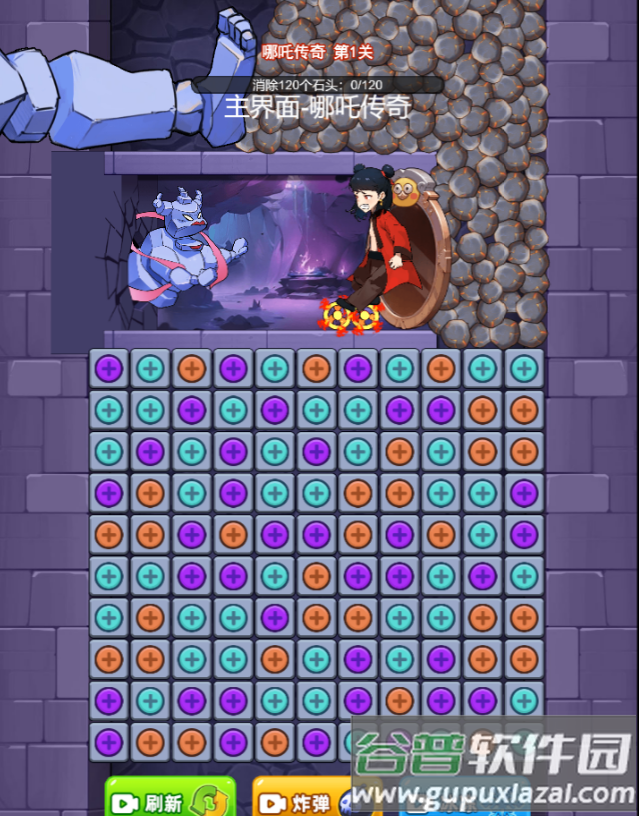Tap the green 刷新 refresh button
639x816 pixels.
(170, 799)
